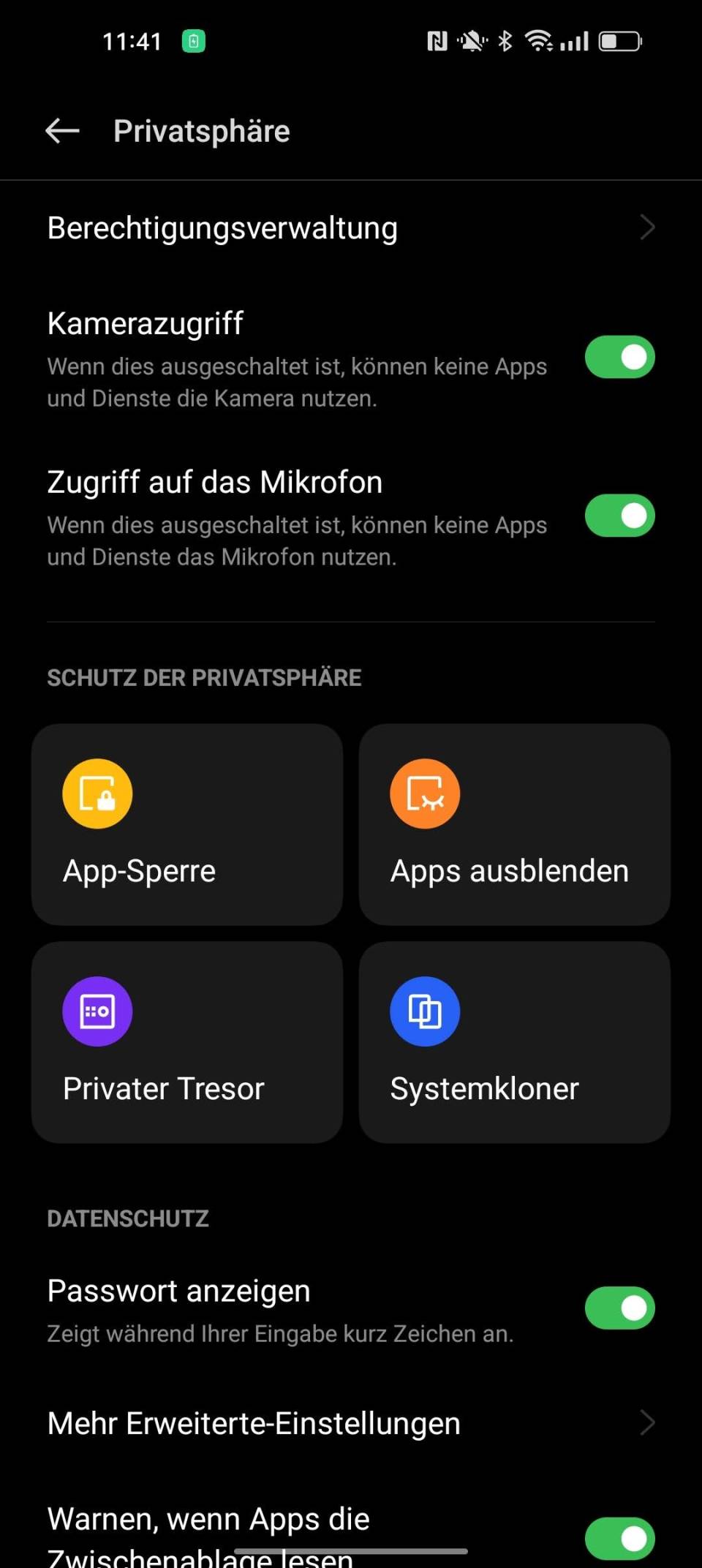Select the Privater Tresor card
The width and height of the screenshot is (702, 1568).
click(x=187, y=1042)
